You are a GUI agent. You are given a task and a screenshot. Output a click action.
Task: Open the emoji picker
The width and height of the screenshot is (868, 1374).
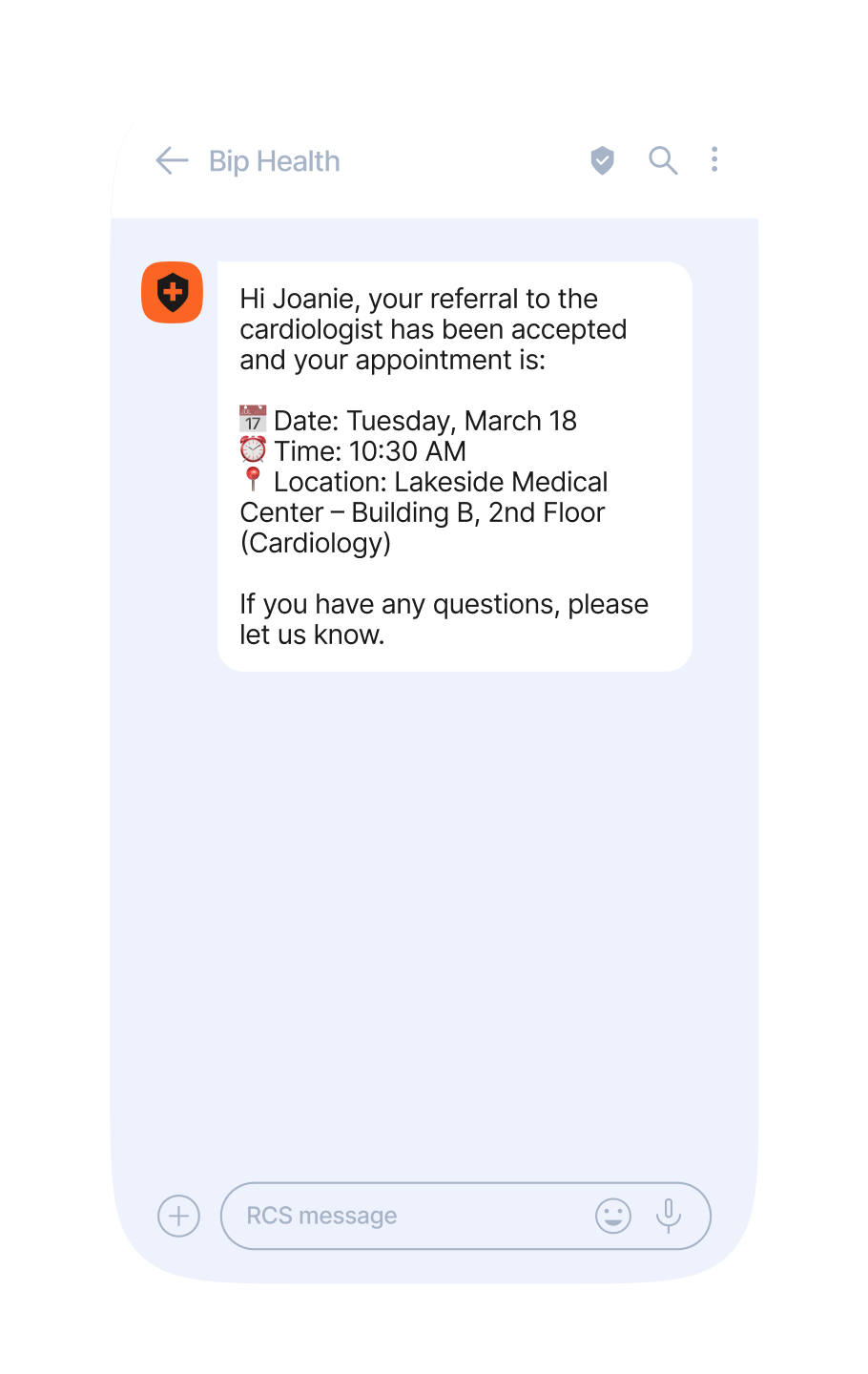tap(613, 1217)
